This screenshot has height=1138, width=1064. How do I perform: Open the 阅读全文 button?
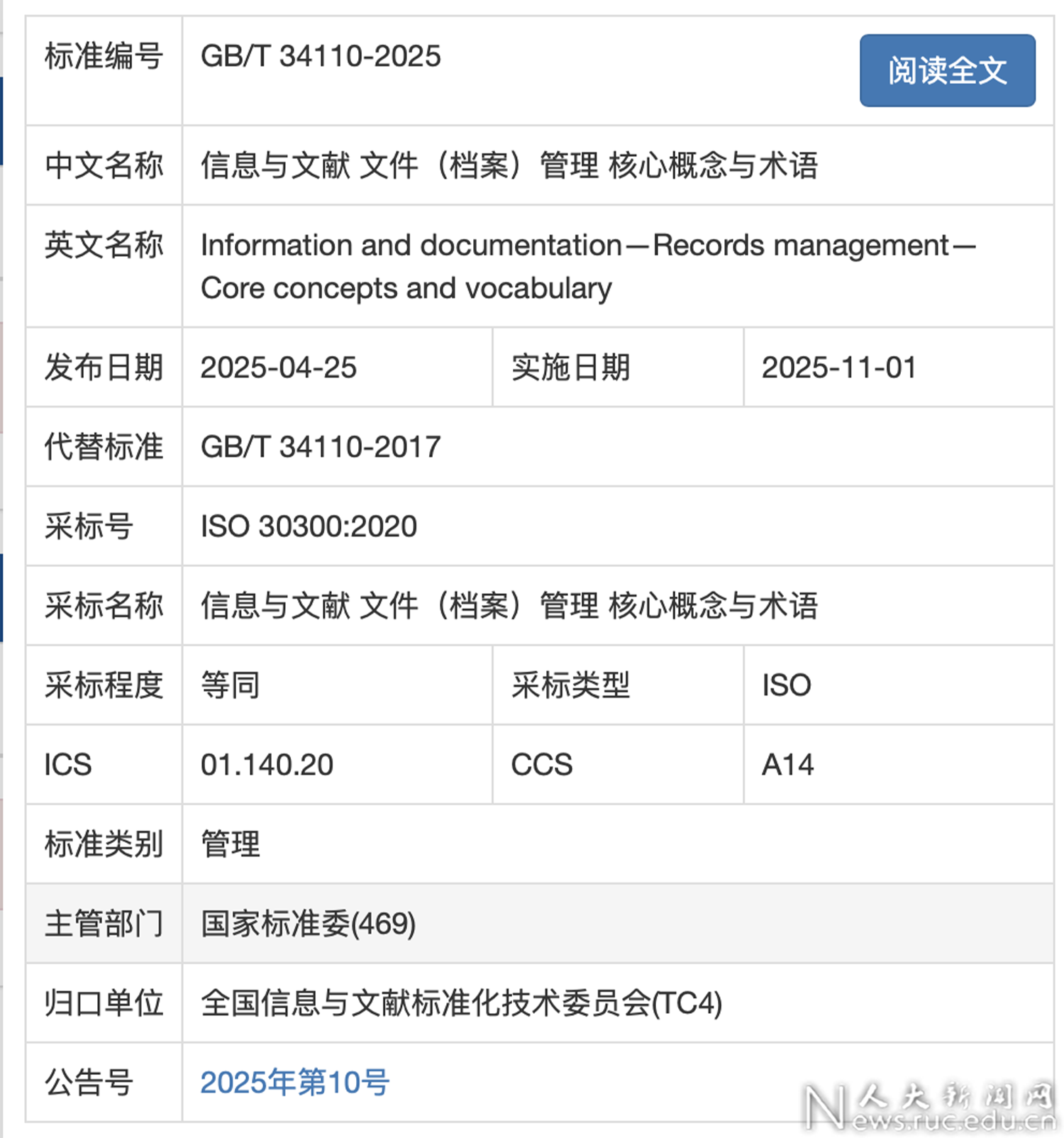pyautogui.click(x=947, y=71)
